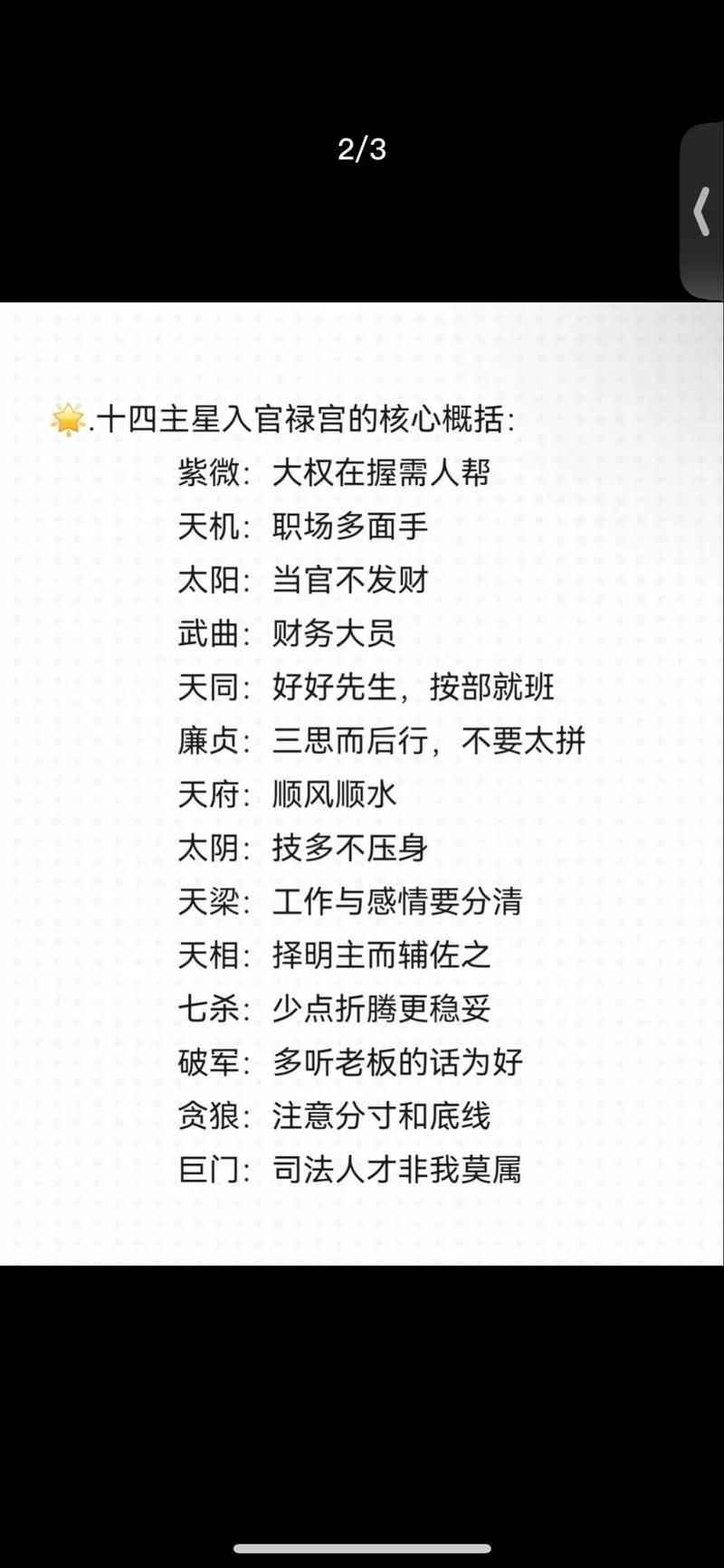
Task: Select the 廉贞 三思而后行 line
Action: point(380,743)
